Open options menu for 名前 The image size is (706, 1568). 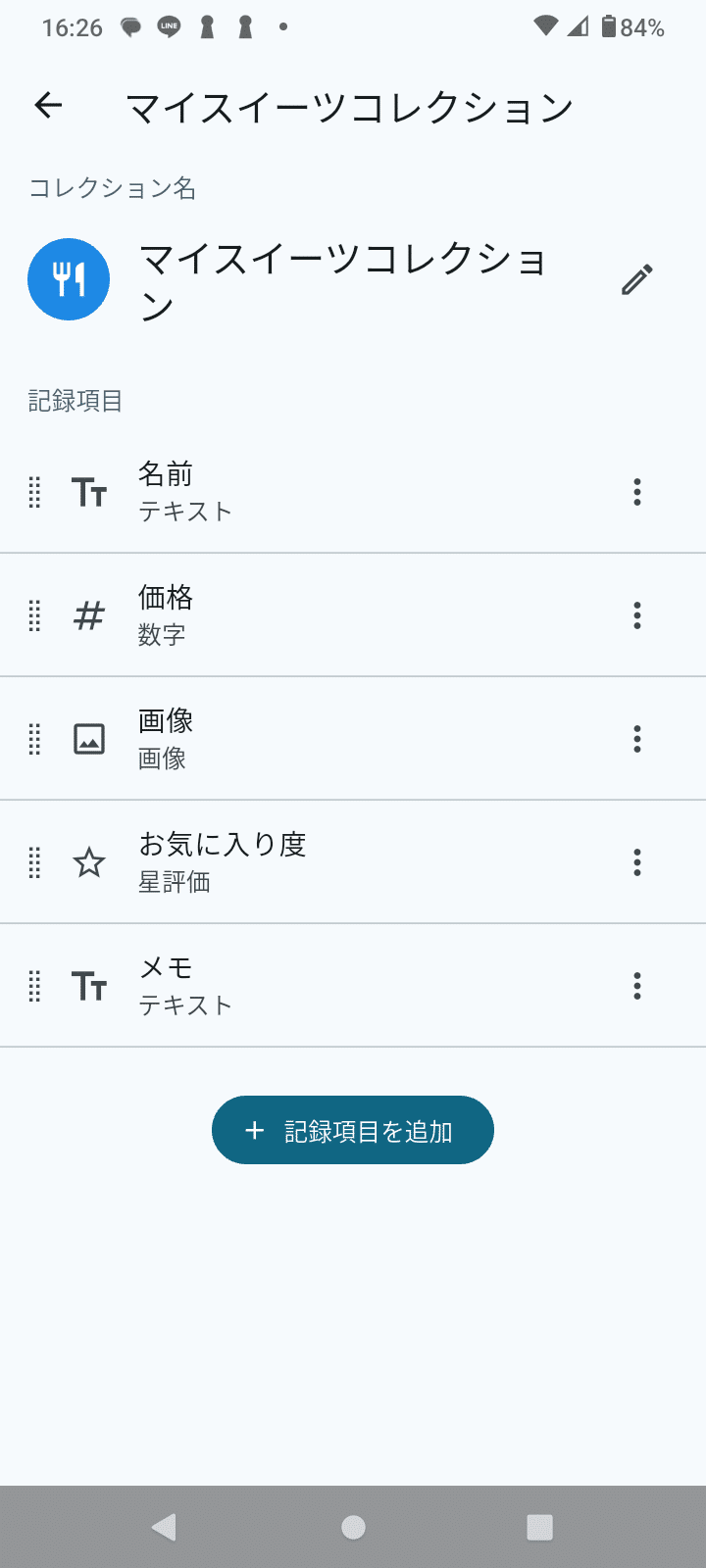click(637, 492)
